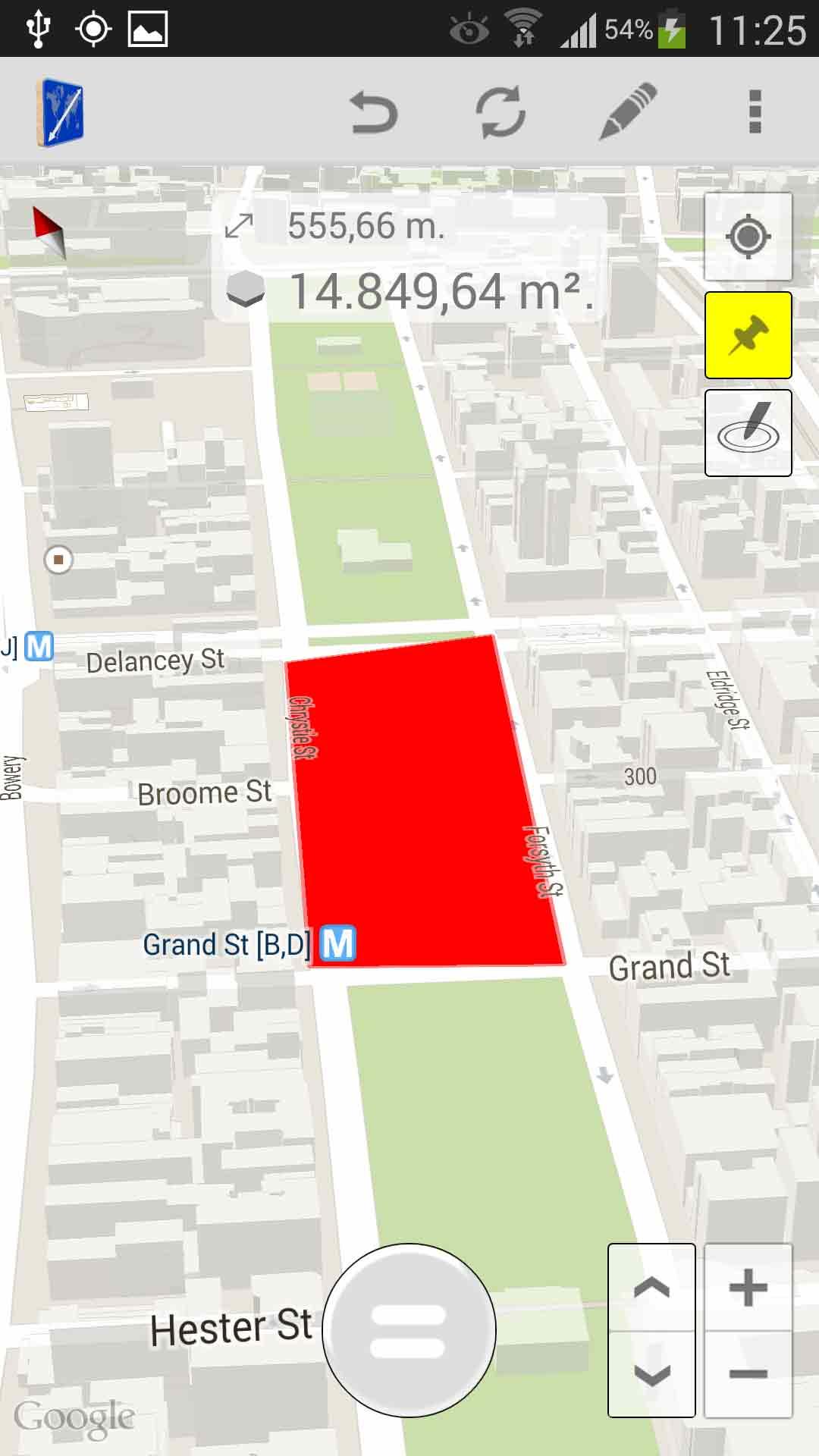Viewport: 819px width, 1456px height.
Task: Tap the down chevron tilt control
Action: click(651, 1374)
